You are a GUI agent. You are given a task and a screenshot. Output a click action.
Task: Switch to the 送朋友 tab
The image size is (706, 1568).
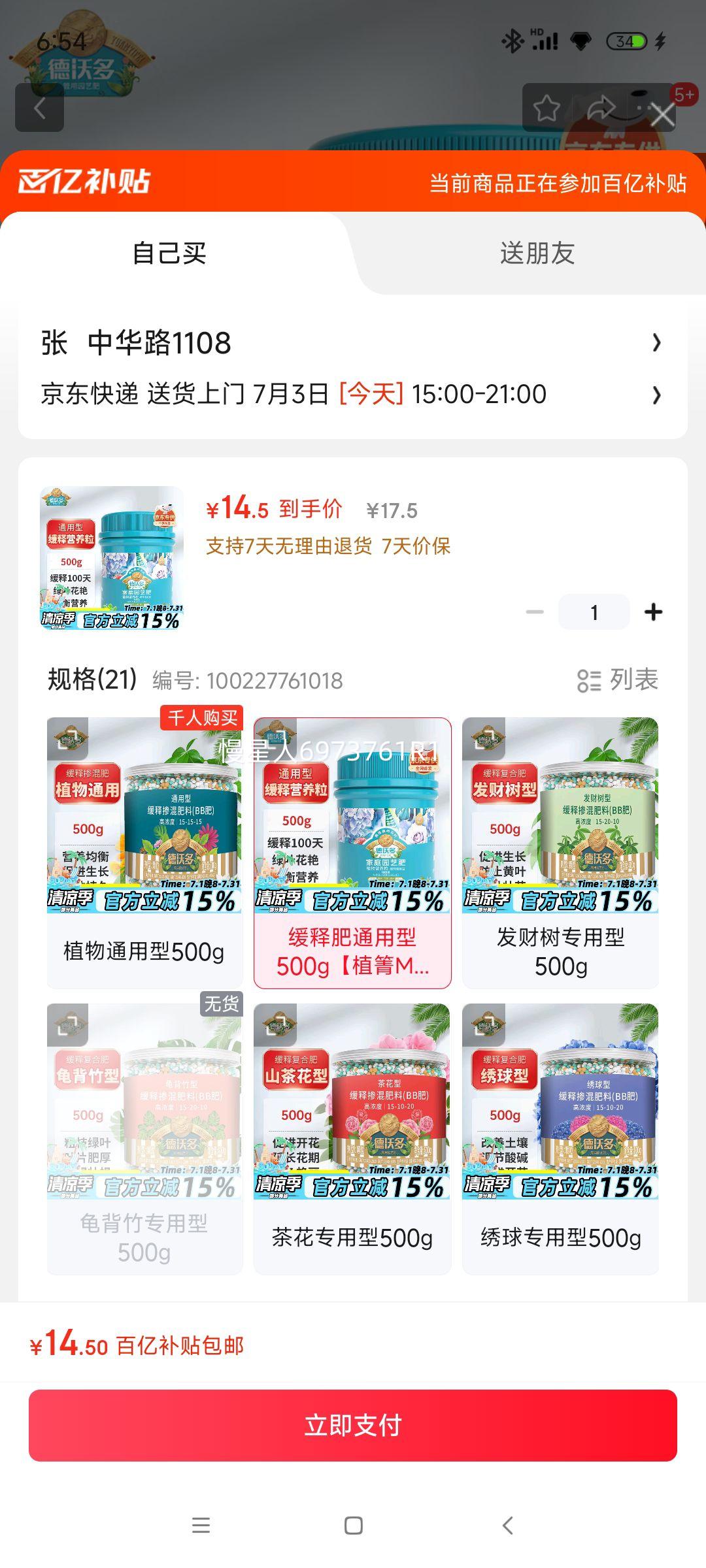pyautogui.click(x=537, y=253)
